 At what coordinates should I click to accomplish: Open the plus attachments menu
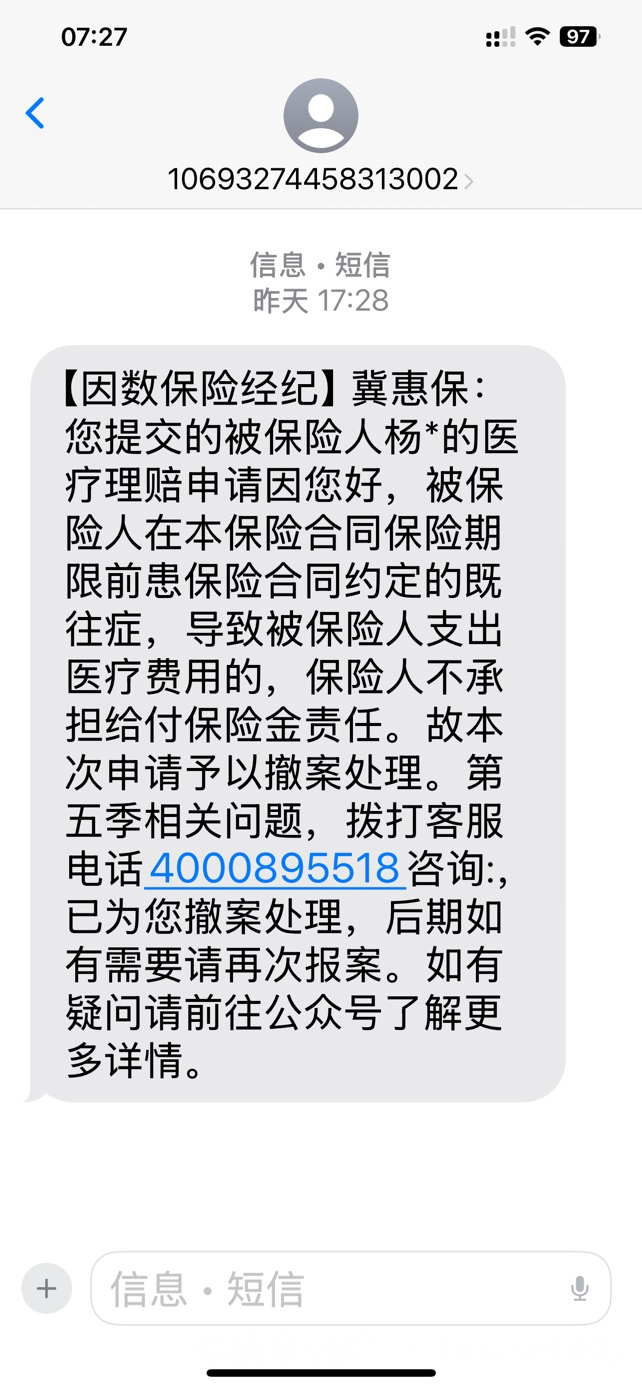pos(47,1288)
